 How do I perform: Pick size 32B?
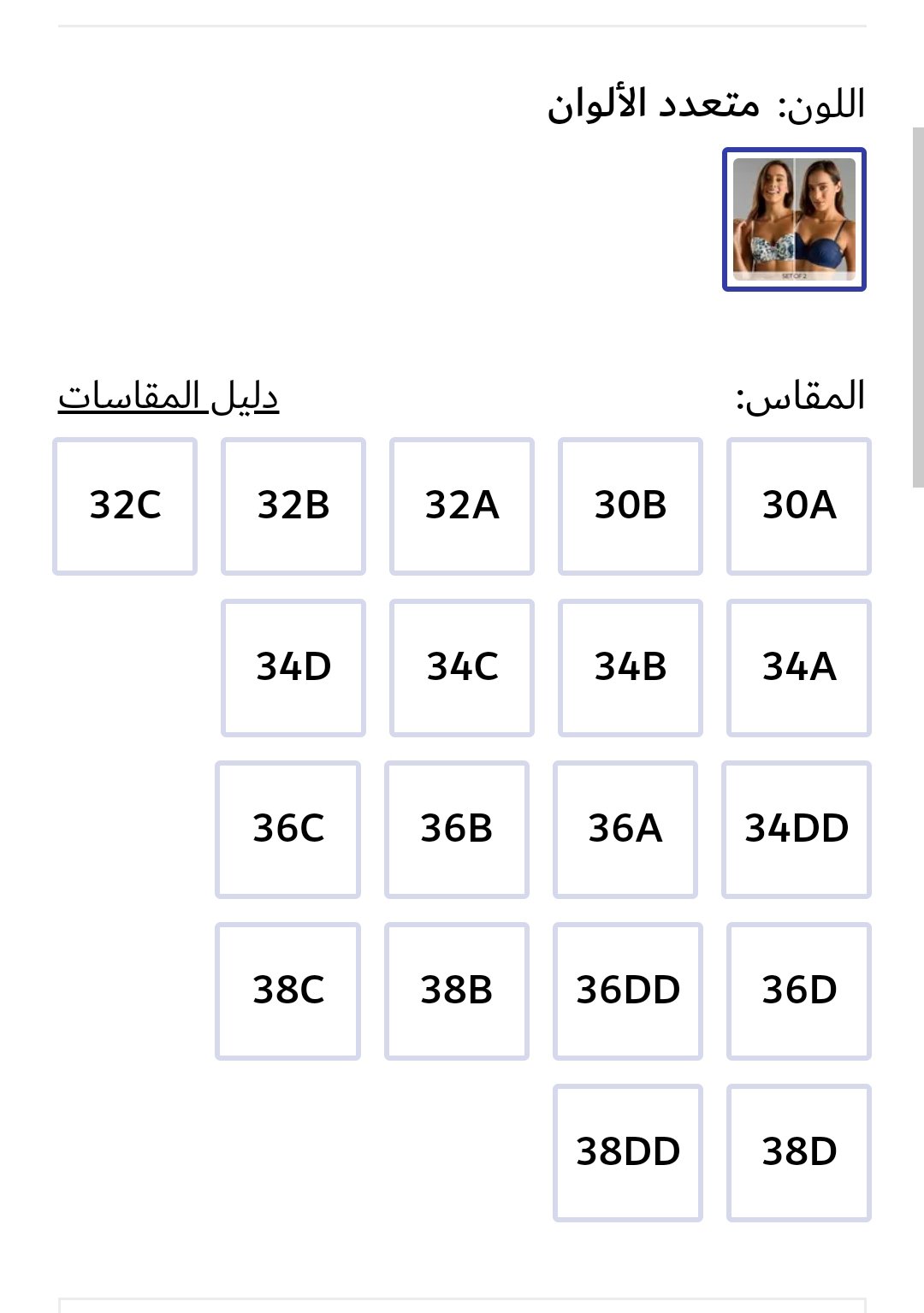pyautogui.click(x=293, y=506)
